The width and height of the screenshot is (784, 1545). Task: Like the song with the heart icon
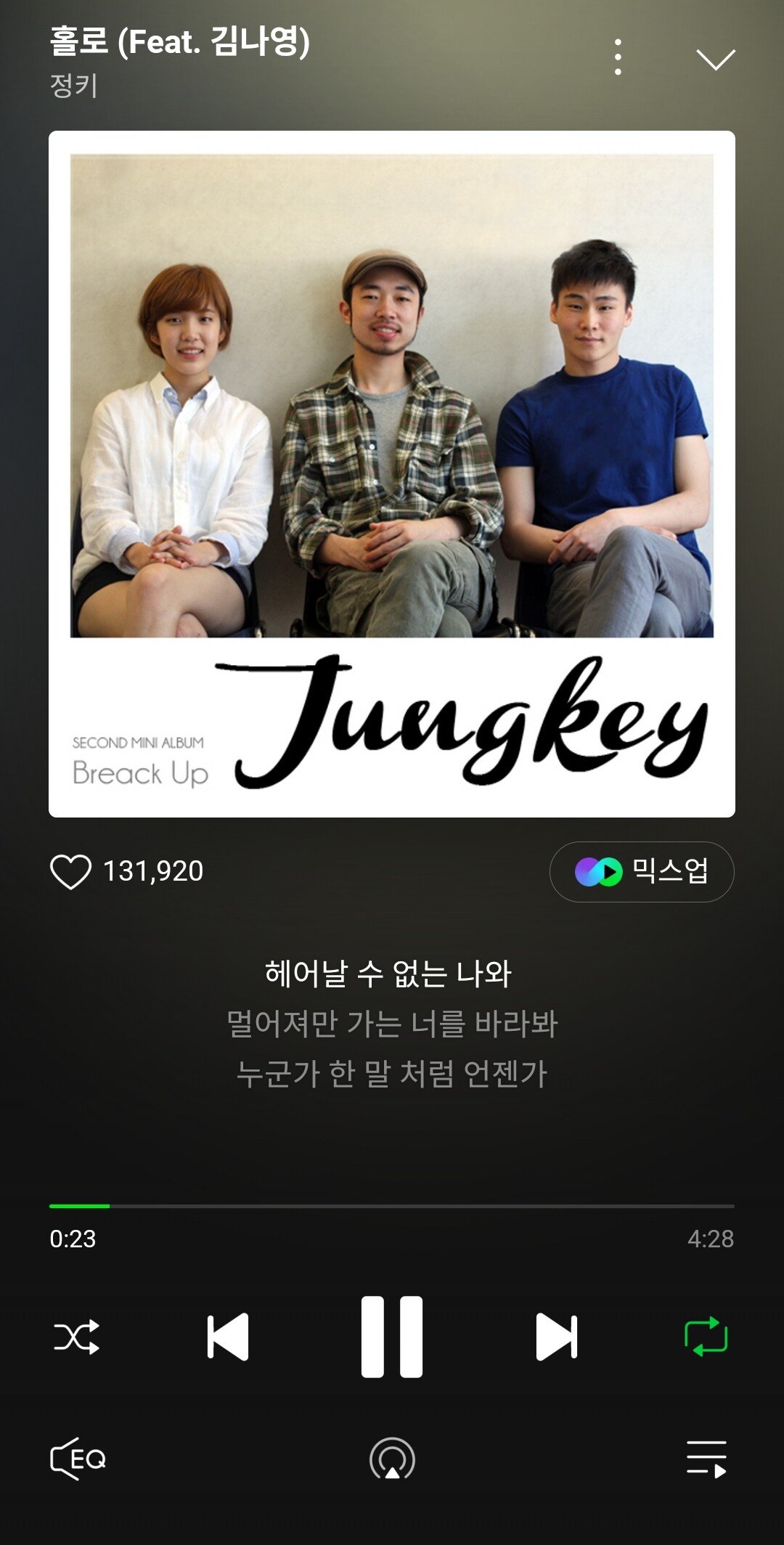[70, 871]
